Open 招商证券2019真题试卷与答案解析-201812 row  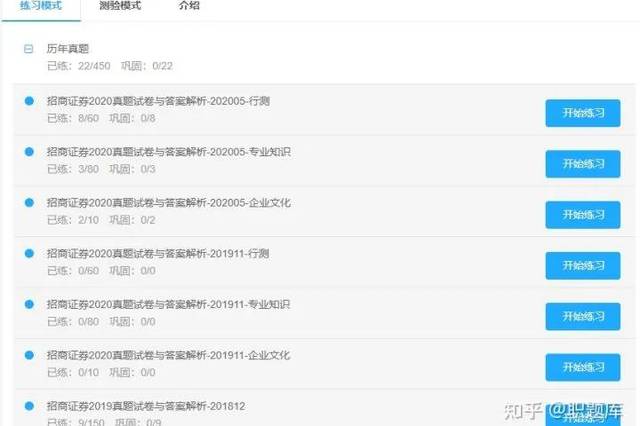(x=146, y=406)
